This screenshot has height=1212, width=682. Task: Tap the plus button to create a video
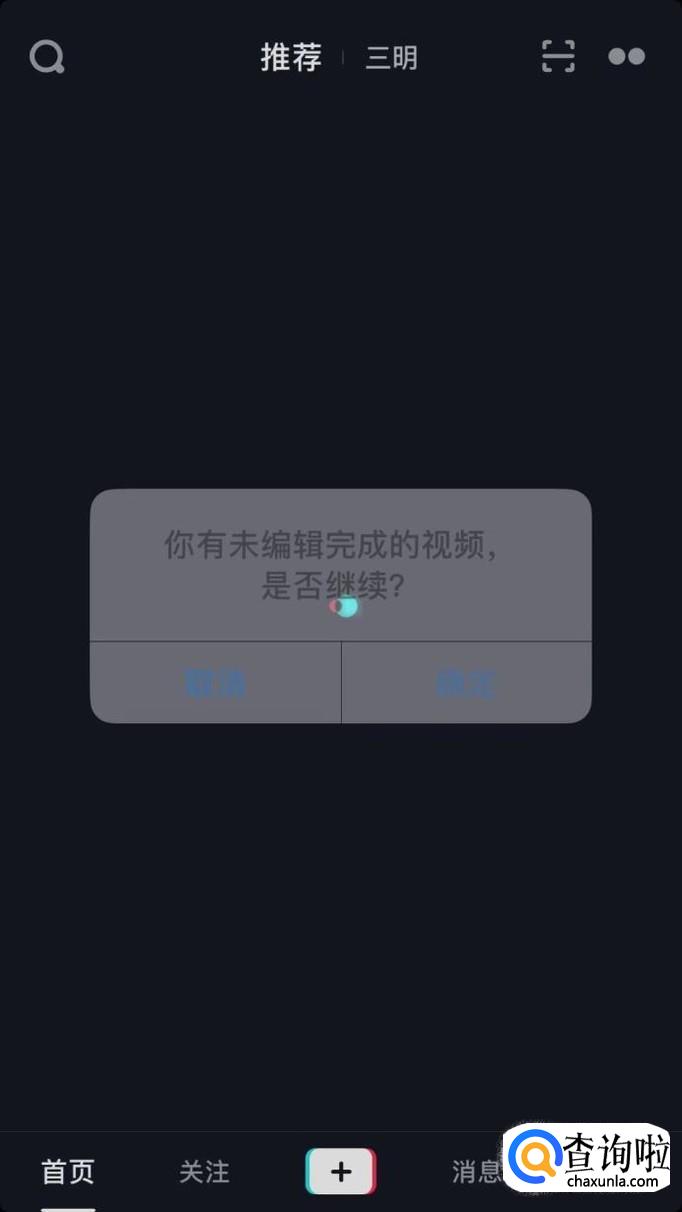click(x=341, y=1171)
